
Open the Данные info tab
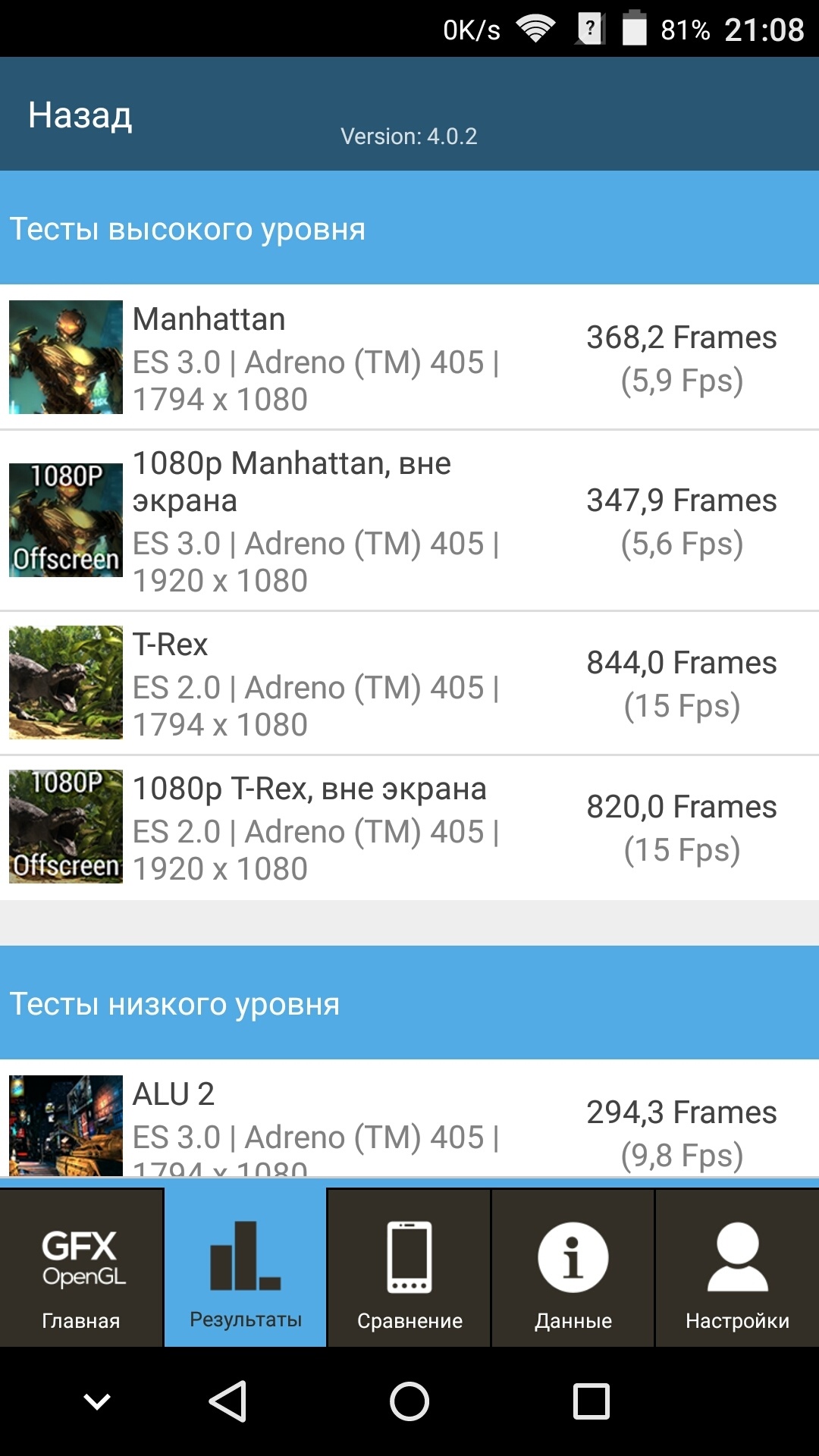point(573,1268)
